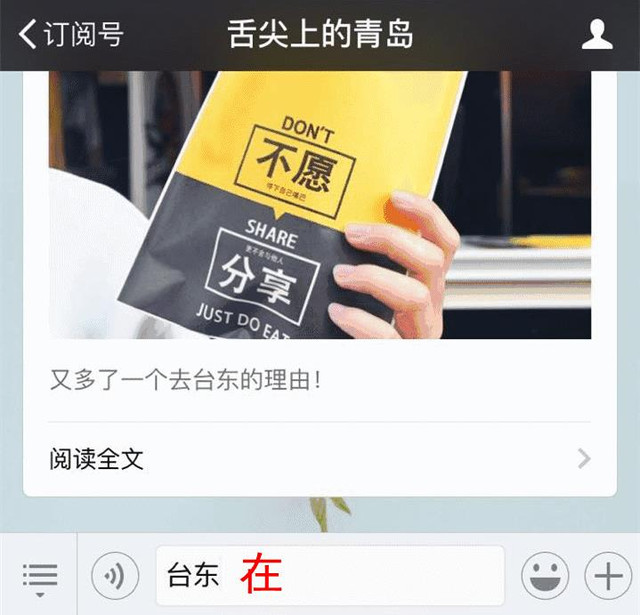Open the article card with yellow bag image
640x615 pixels.
(320, 205)
